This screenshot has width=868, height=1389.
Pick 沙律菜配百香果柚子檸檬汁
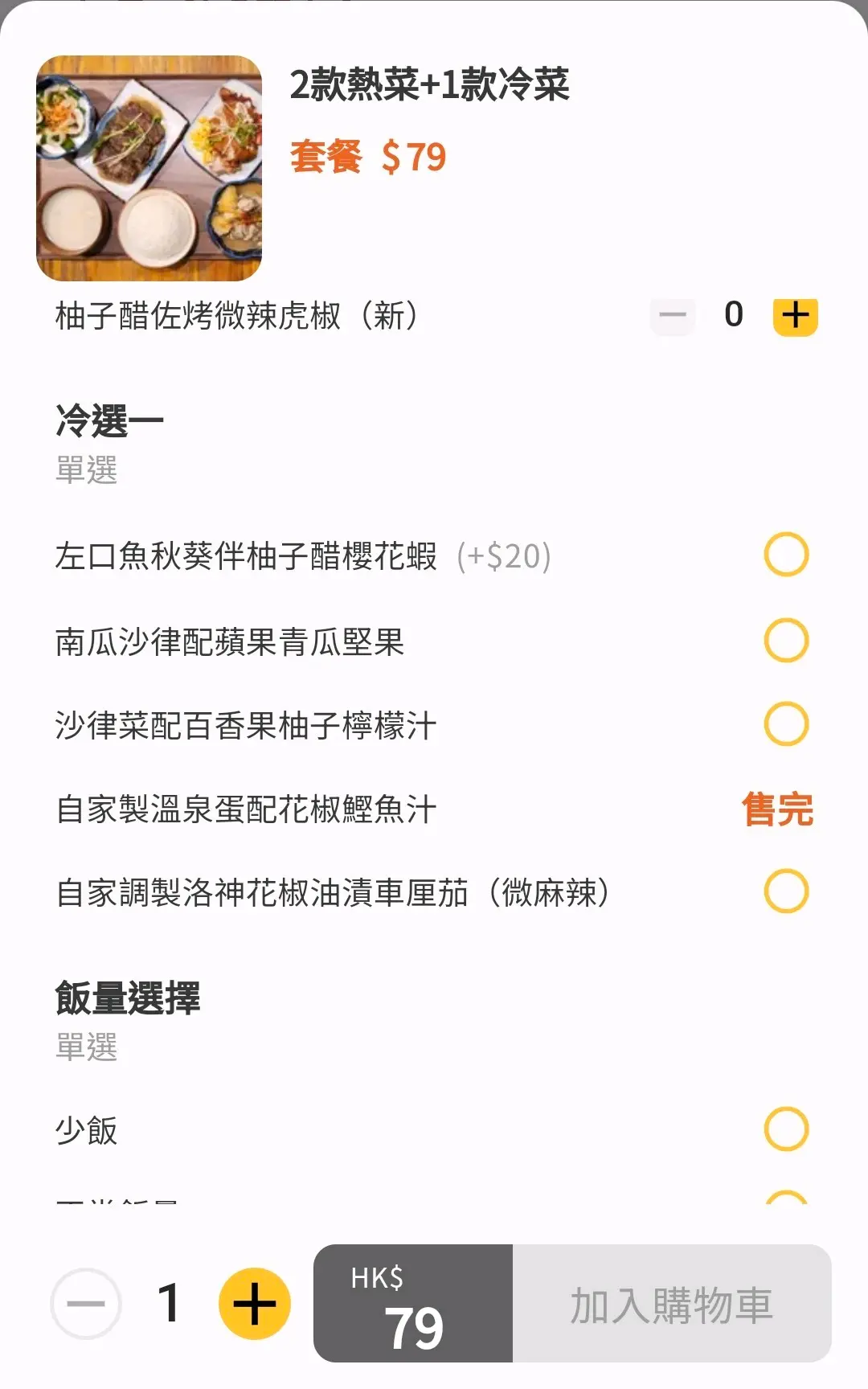point(785,724)
